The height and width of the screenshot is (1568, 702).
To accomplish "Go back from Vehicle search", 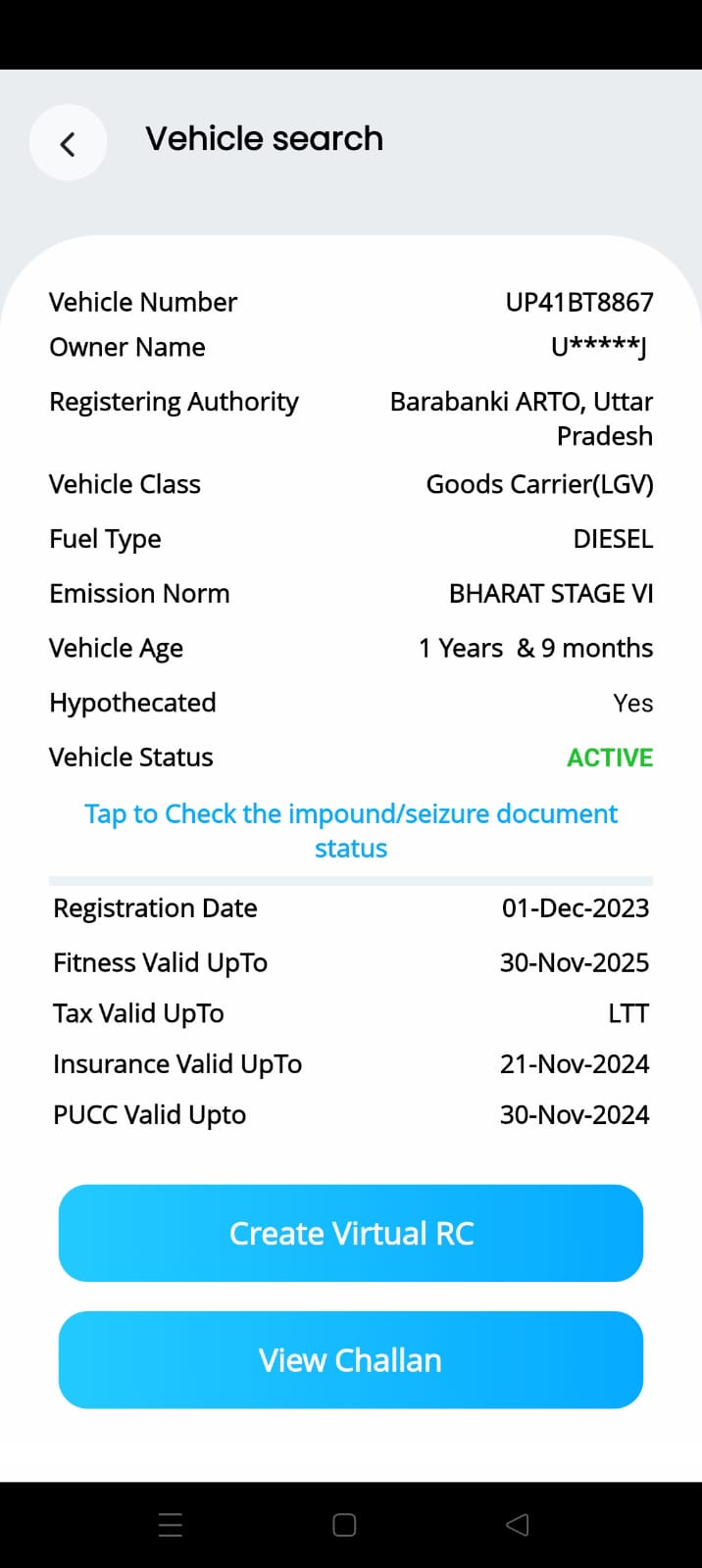I will (x=68, y=144).
